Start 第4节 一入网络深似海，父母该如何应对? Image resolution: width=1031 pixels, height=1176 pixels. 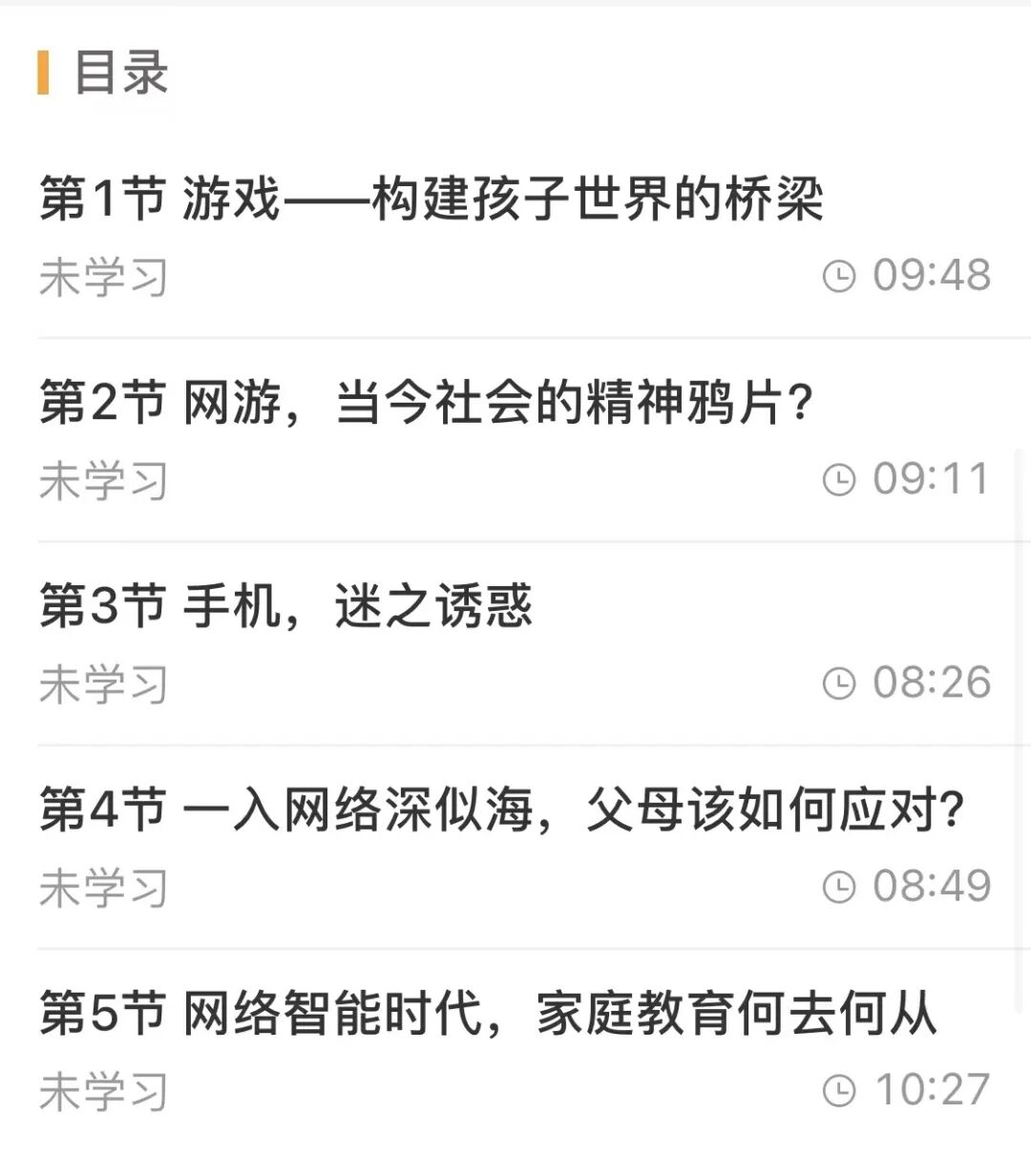coord(501,810)
